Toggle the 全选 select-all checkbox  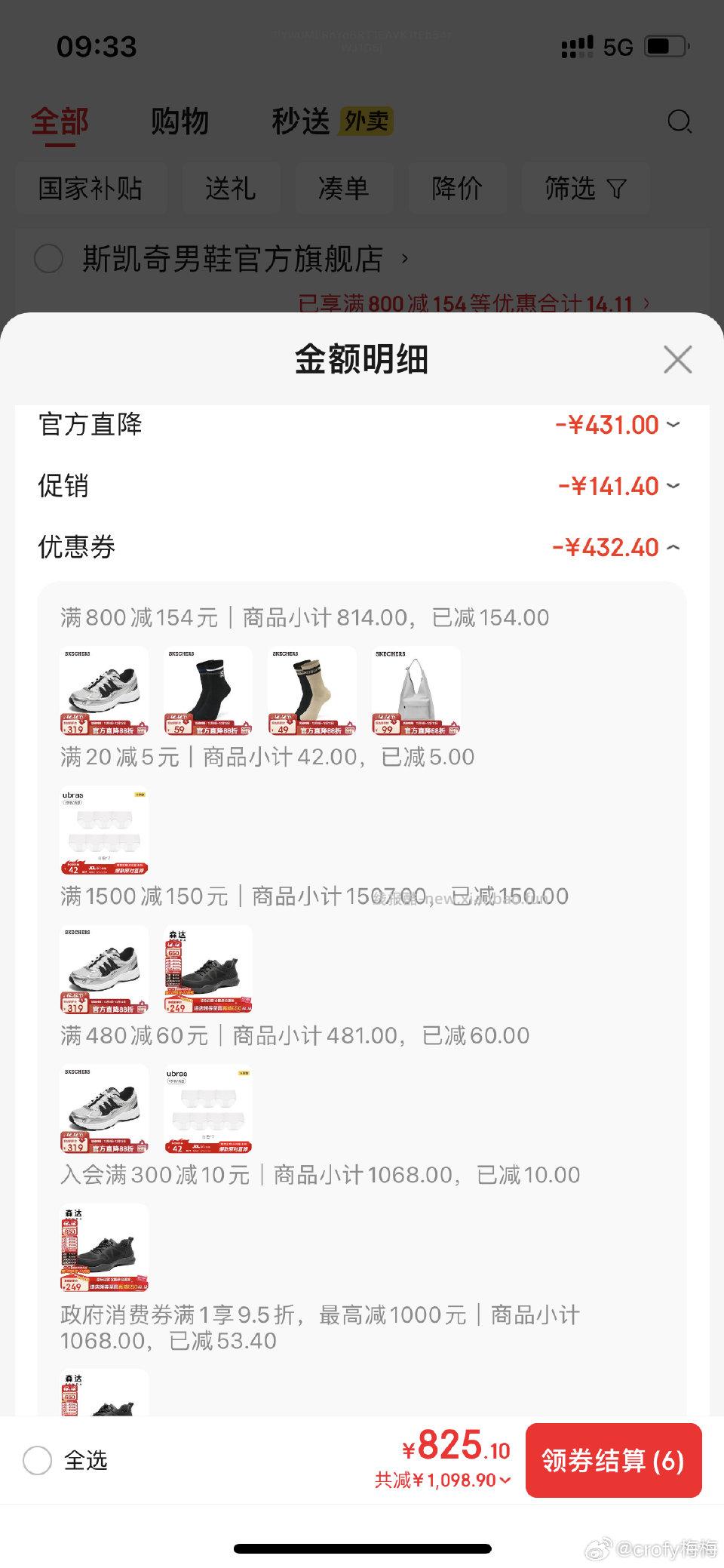tap(38, 1461)
